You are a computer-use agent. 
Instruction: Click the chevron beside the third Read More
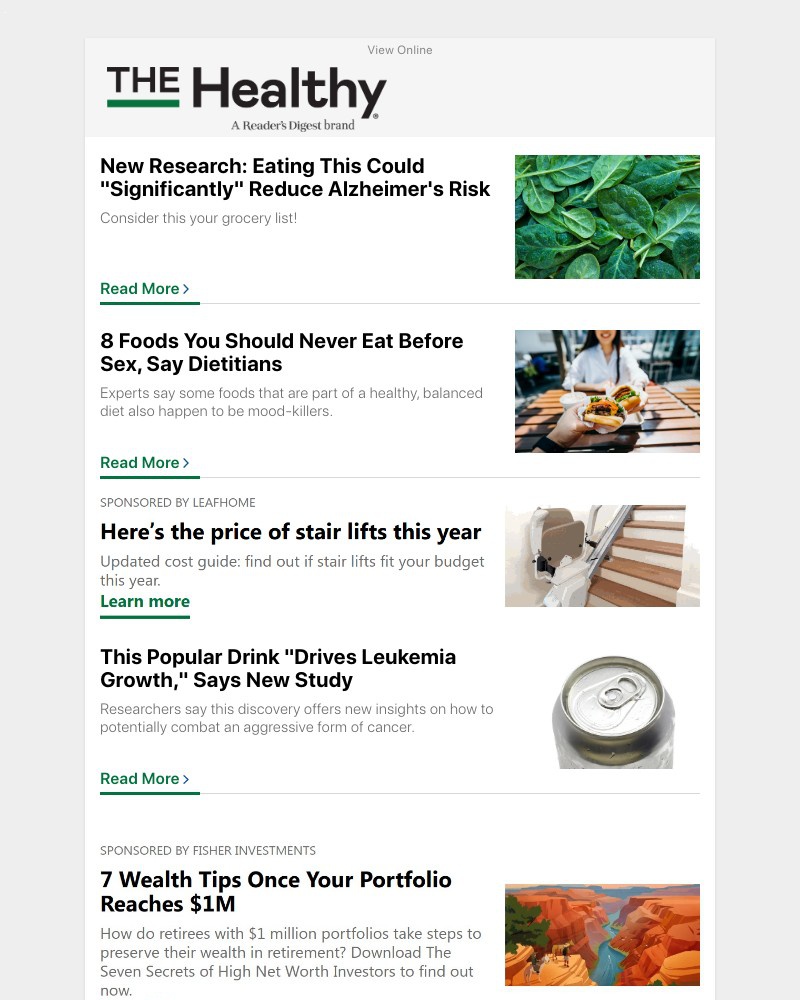[186, 778]
